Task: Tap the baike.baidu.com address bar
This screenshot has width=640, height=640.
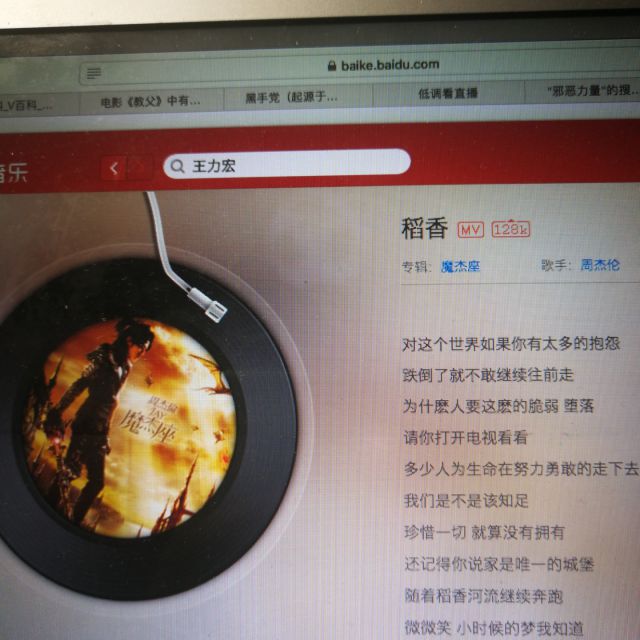Action: pos(383,65)
